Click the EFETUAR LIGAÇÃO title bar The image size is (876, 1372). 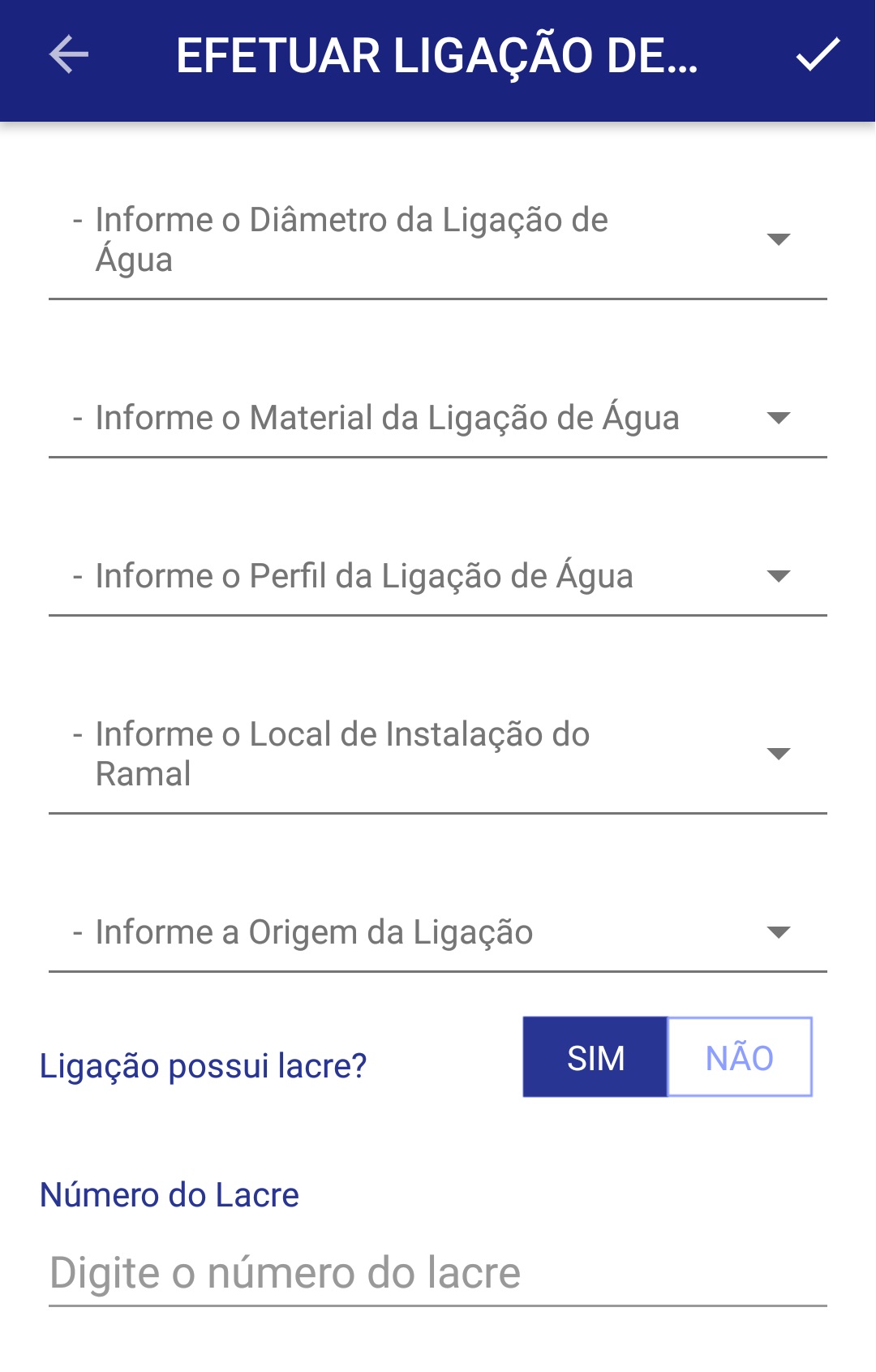point(438,57)
